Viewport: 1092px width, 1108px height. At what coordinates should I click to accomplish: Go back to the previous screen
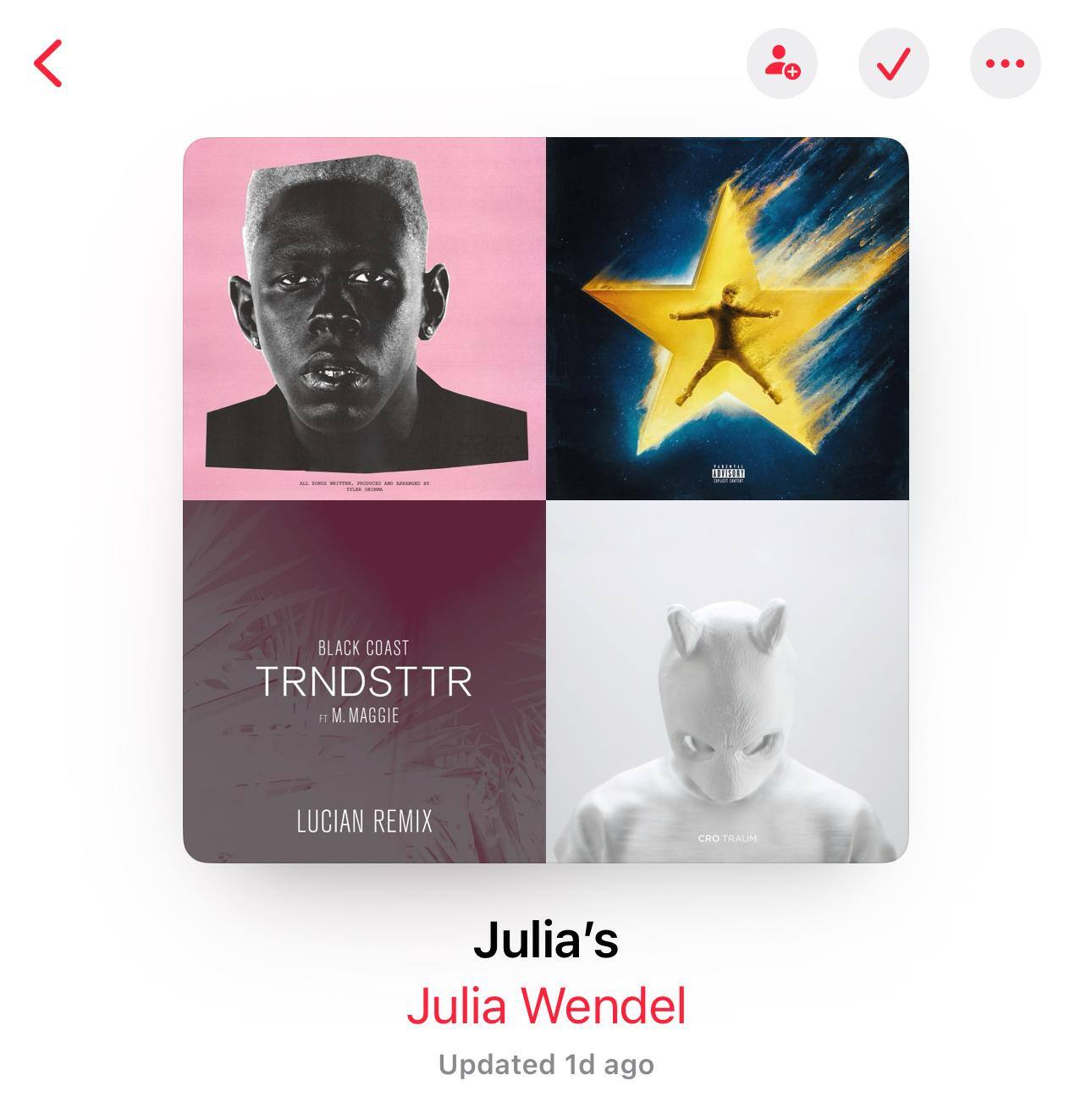48,63
